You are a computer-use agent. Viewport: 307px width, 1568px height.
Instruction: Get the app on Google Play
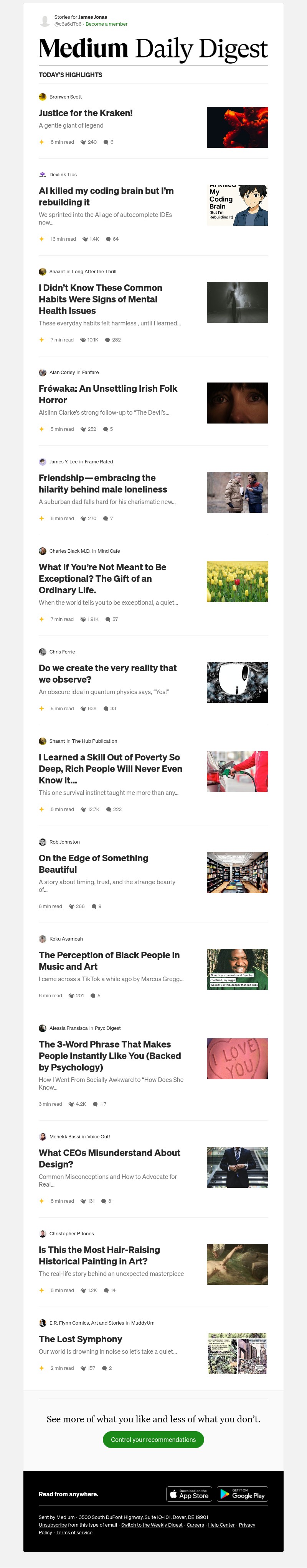242,1494
